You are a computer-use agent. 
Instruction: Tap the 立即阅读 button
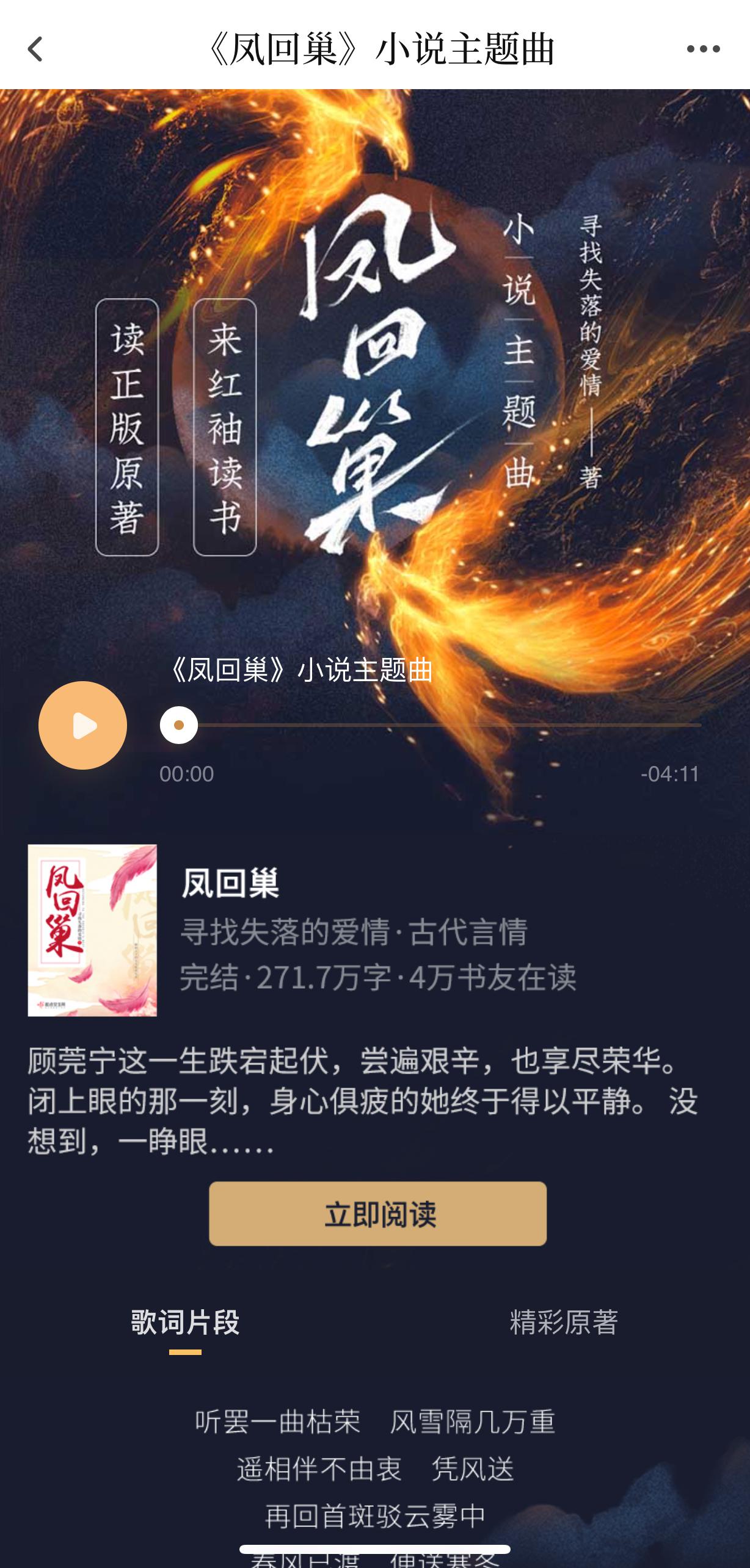point(377,1213)
